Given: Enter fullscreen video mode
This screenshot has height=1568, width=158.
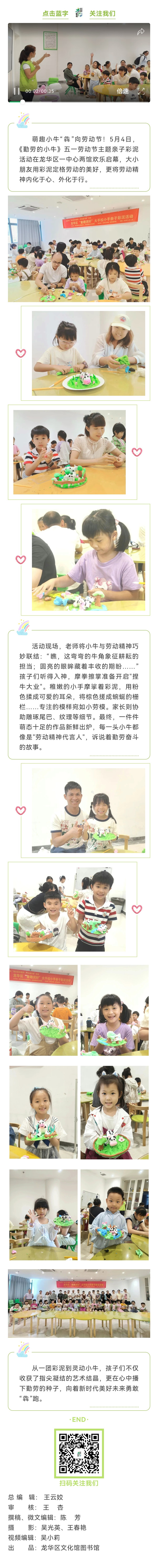Looking at the screenshot, I should (141, 91).
